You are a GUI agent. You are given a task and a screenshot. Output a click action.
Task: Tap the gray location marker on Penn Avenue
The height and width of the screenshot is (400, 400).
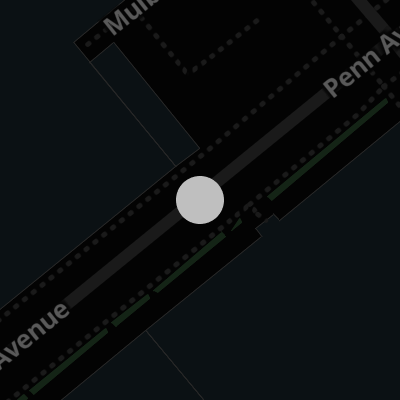click(200, 200)
